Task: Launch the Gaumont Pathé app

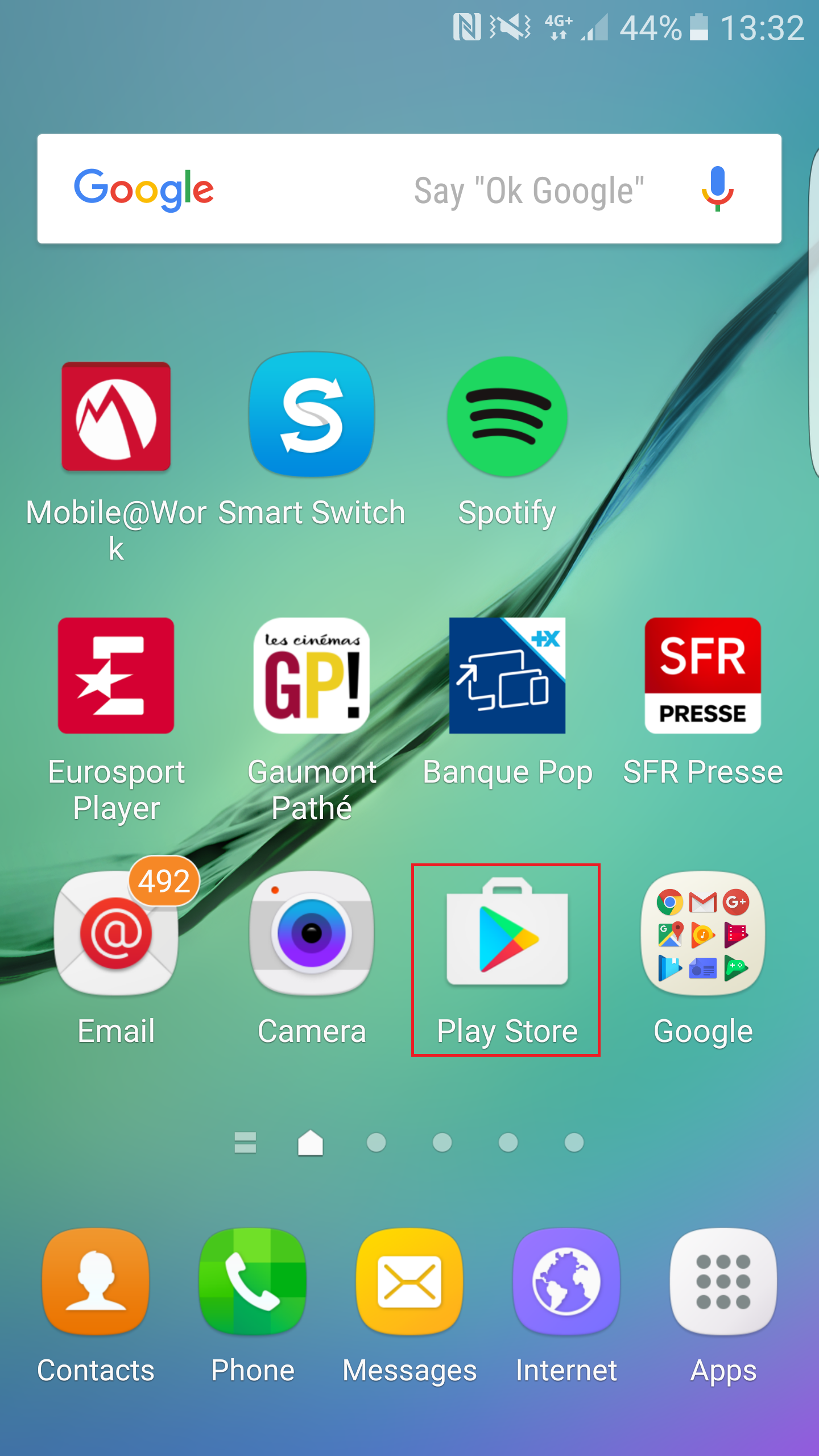Action: 312,676
